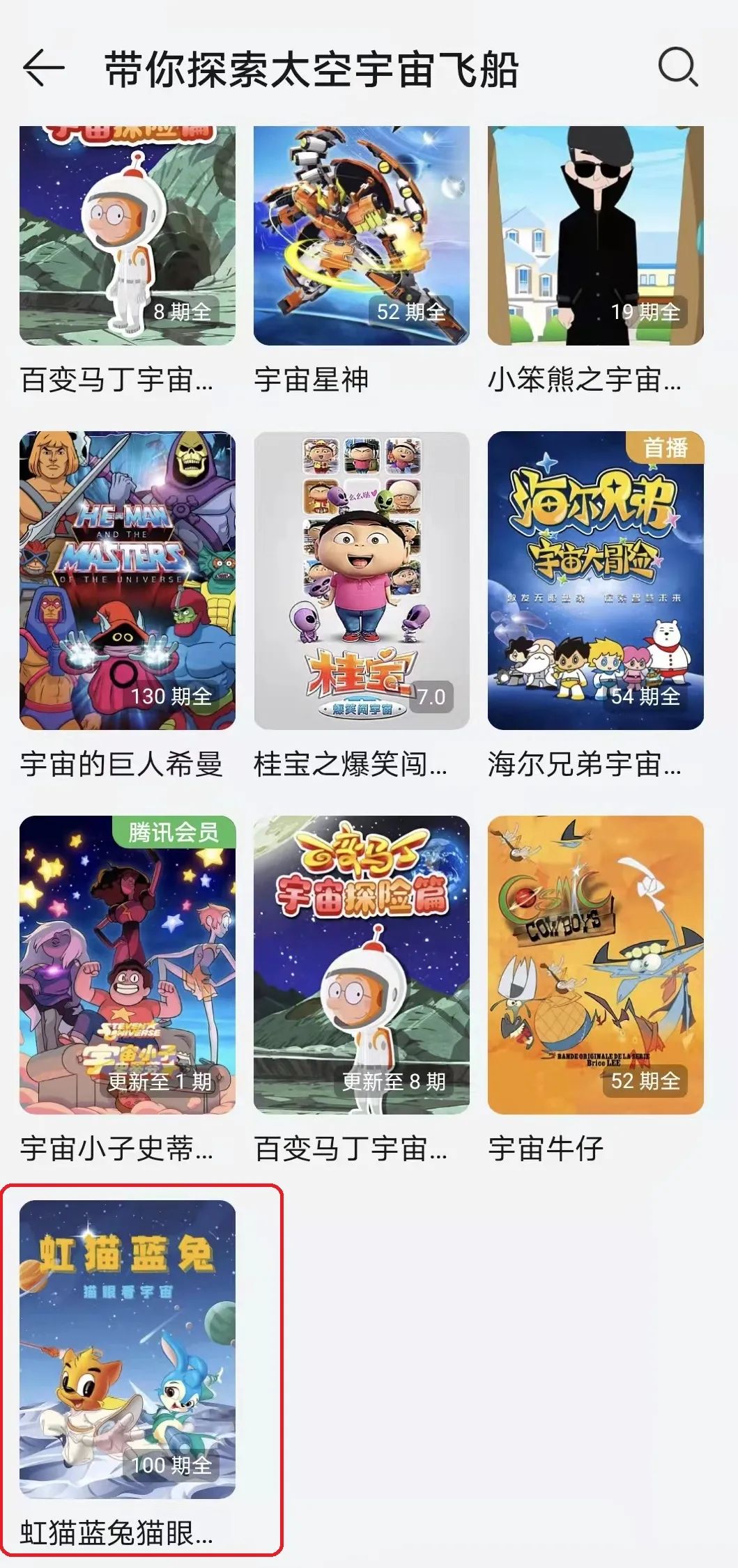This screenshot has width=738, height=1568.
Task: Open the 宇宙牛仔 cartoon card
Action: coord(595,965)
